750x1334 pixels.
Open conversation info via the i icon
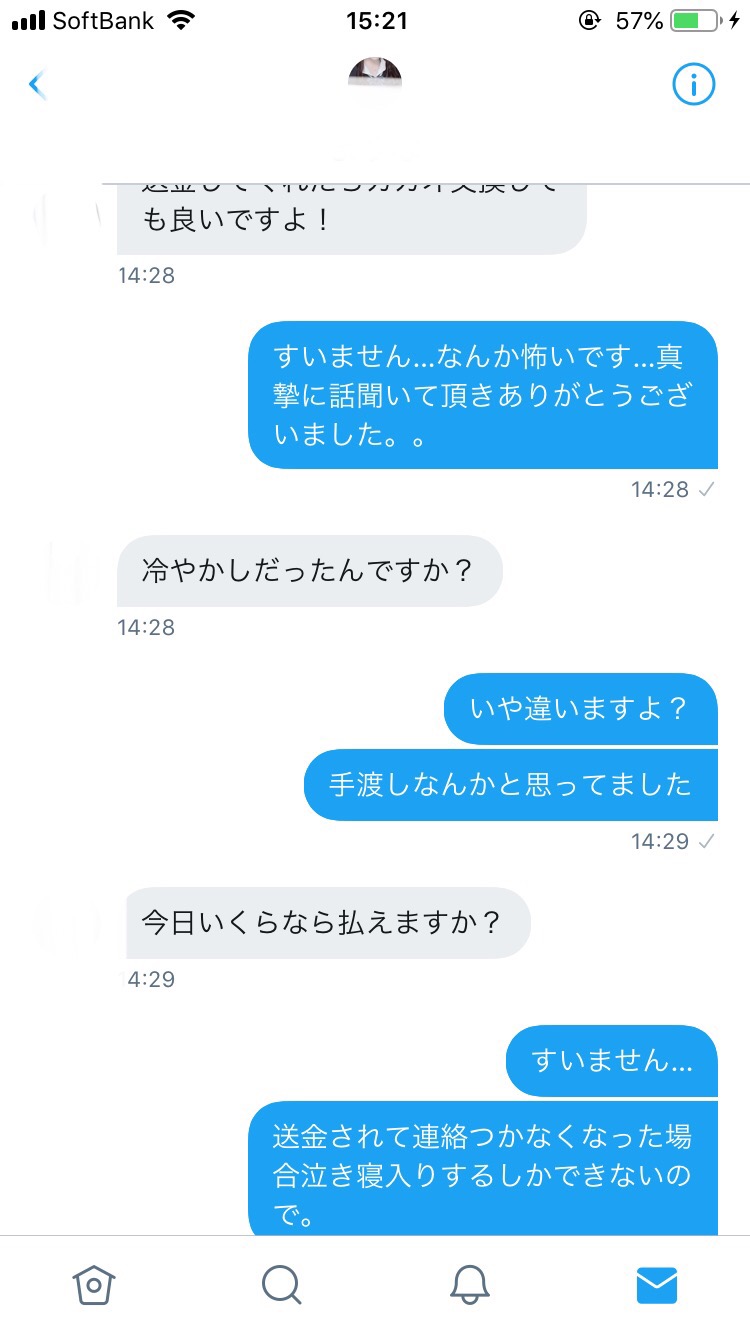click(693, 85)
